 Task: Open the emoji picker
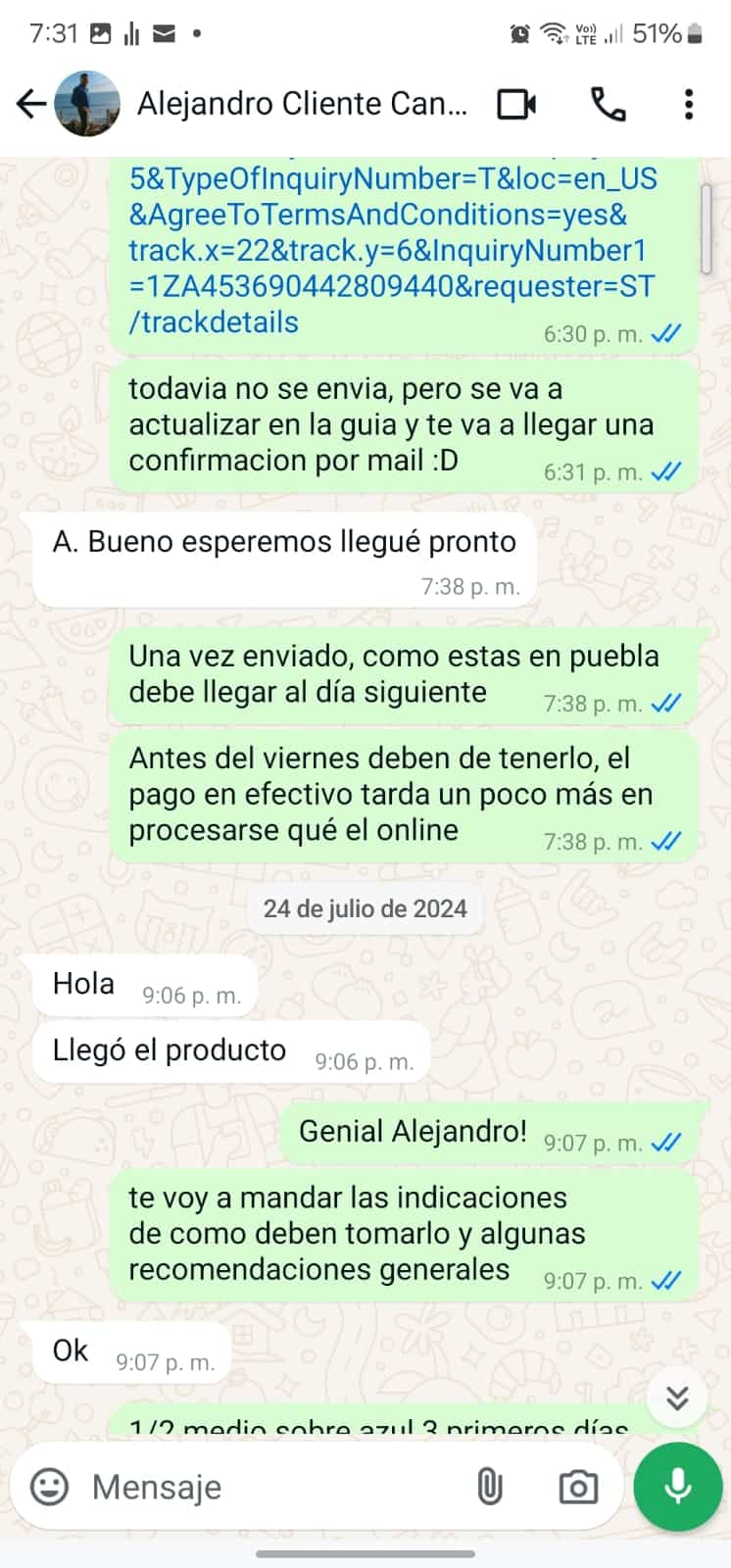(49, 1487)
